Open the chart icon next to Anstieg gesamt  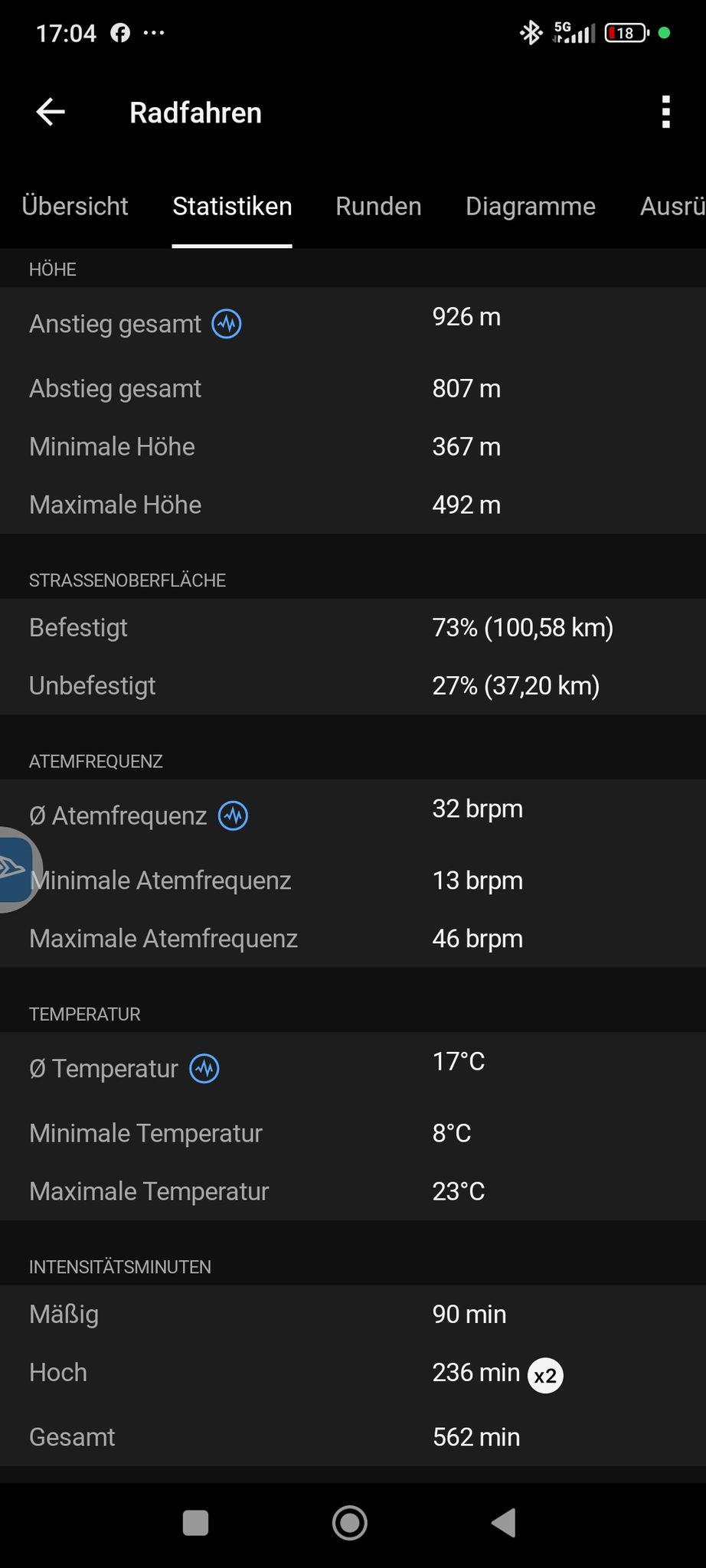227,324
